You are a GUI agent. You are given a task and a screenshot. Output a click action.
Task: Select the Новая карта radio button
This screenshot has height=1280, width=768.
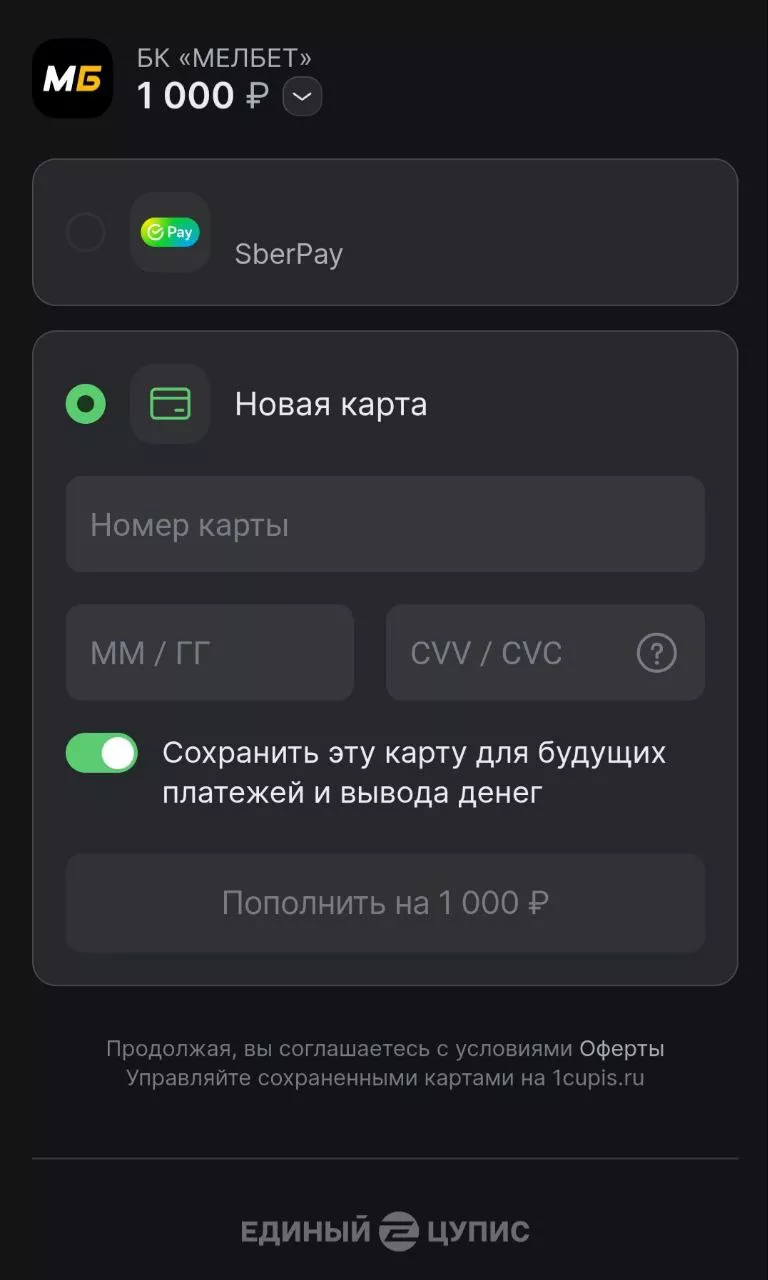[86, 404]
